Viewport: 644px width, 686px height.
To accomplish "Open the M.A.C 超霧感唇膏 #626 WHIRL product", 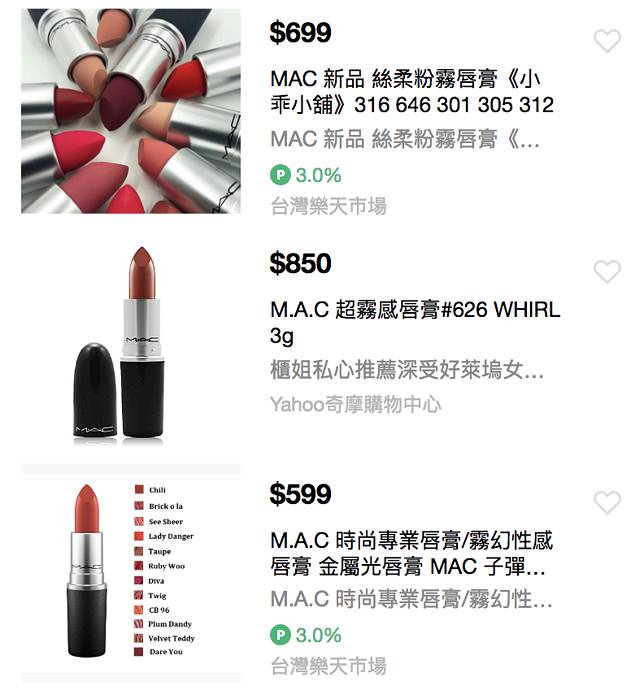I will click(x=414, y=322).
